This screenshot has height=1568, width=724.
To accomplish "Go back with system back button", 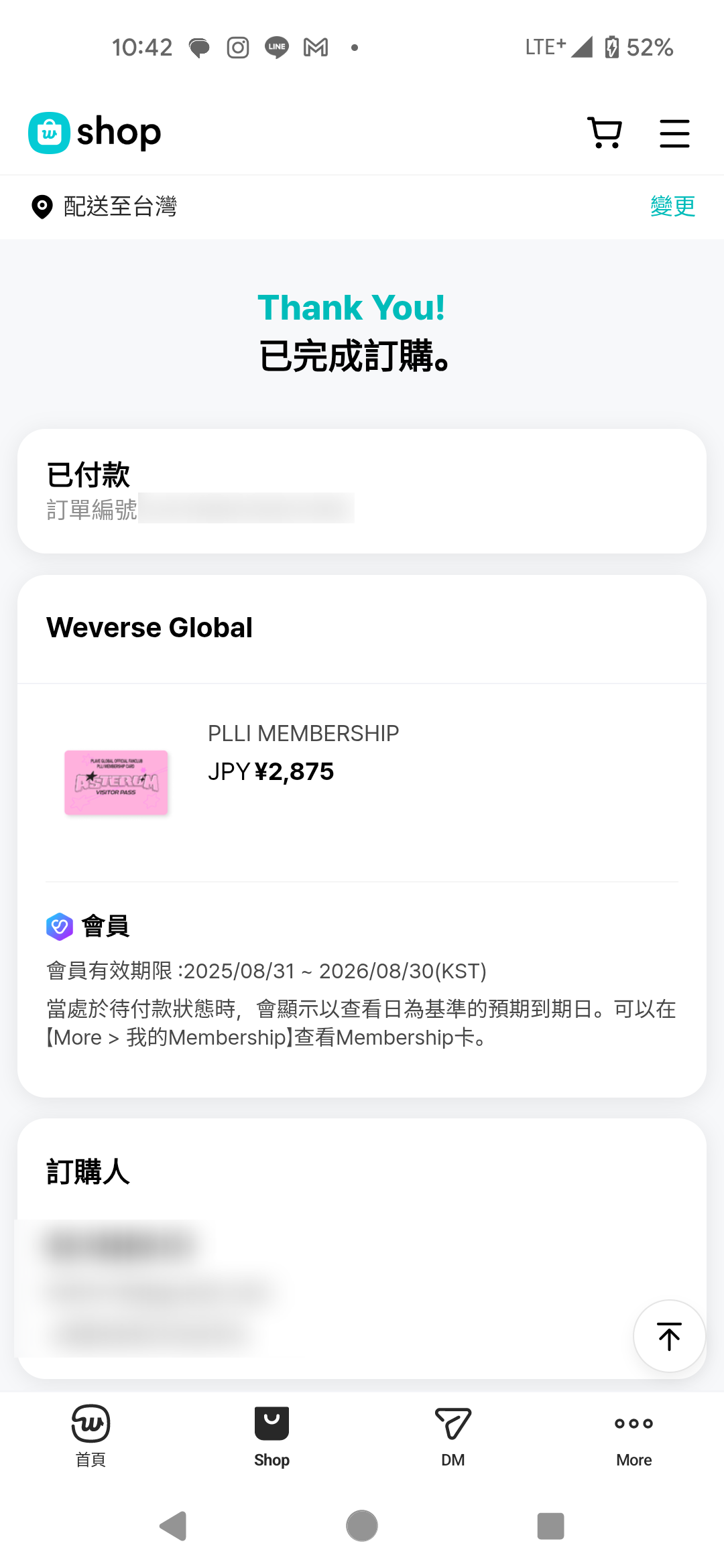I will pyautogui.click(x=174, y=1526).
